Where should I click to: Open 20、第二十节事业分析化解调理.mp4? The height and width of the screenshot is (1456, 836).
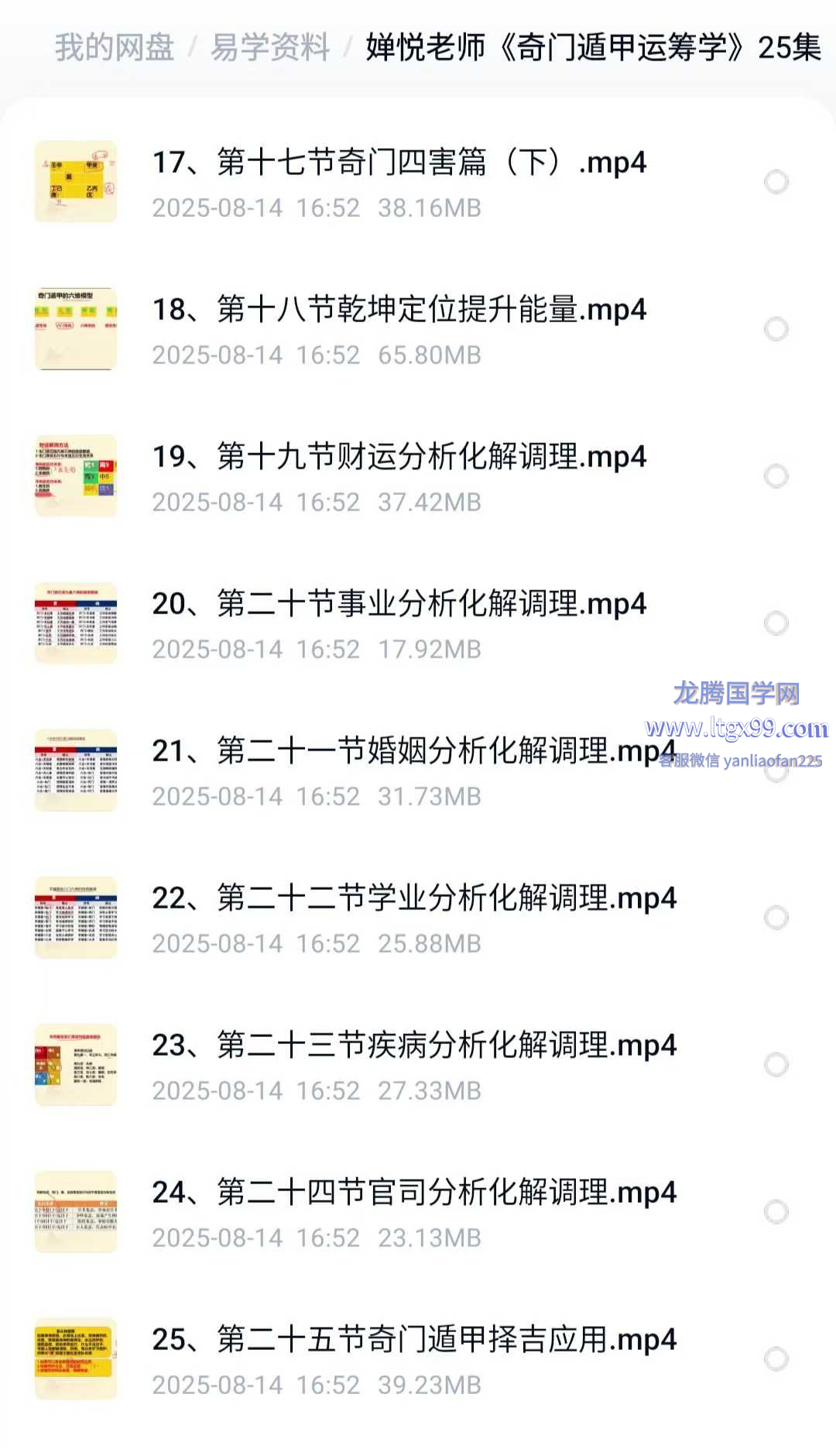click(x=399, y=604)
